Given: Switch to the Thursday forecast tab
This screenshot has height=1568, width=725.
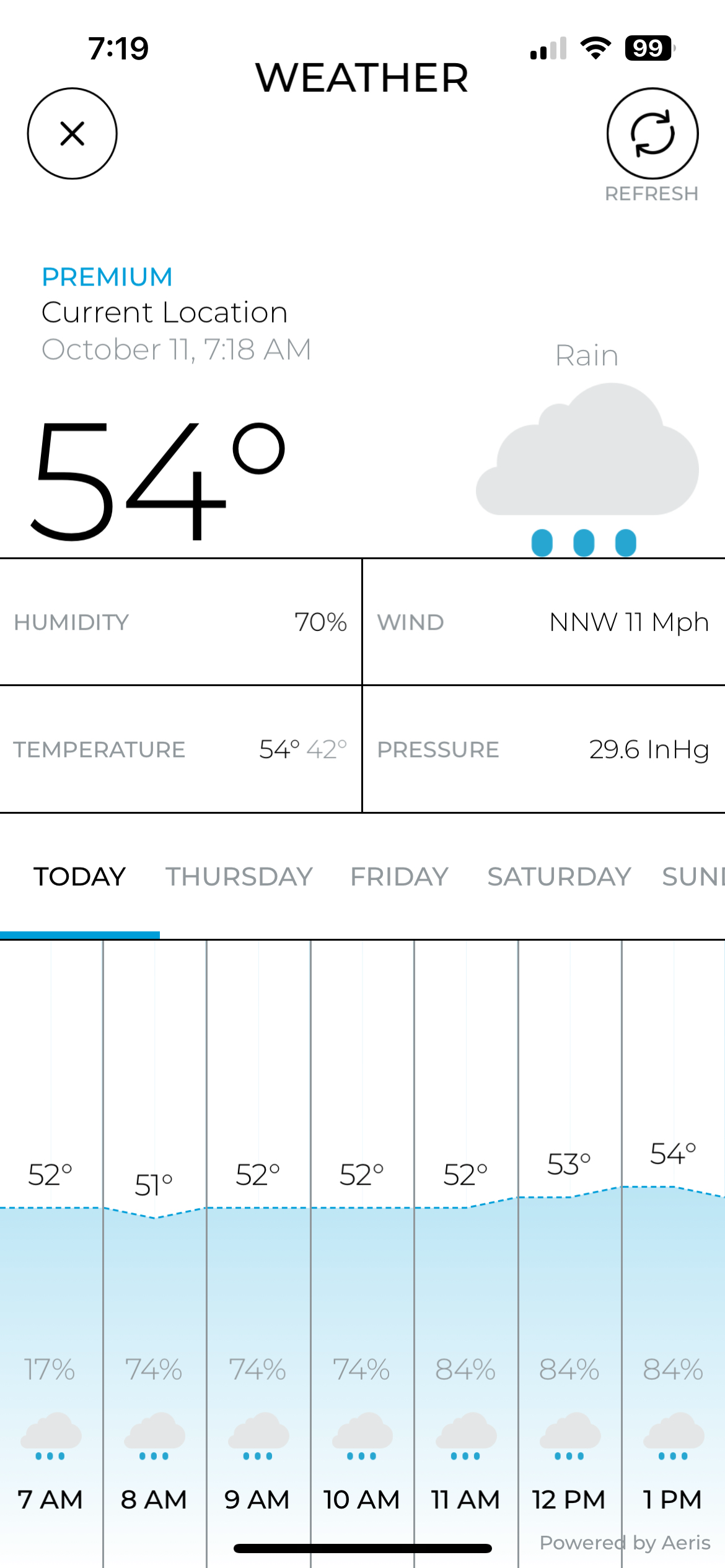Looking at the screenshot, I should coord(239,877).
